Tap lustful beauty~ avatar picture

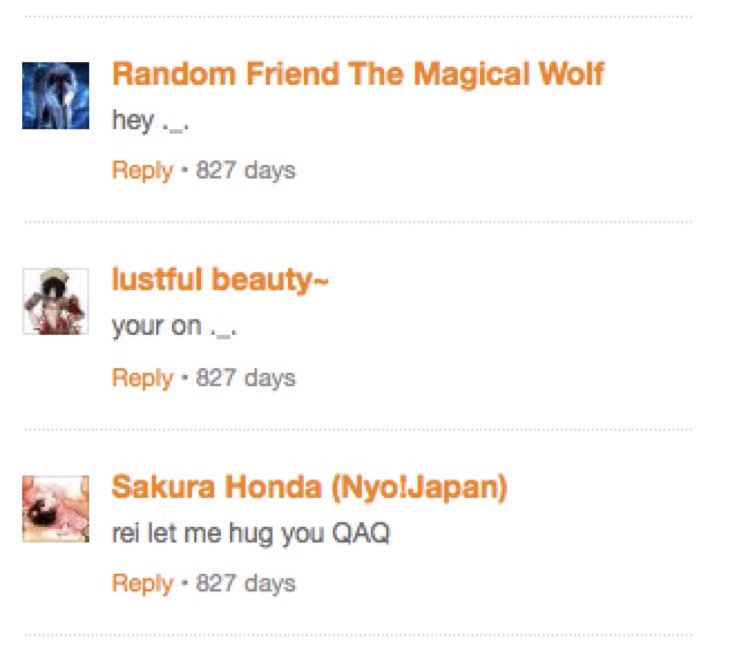56,301
